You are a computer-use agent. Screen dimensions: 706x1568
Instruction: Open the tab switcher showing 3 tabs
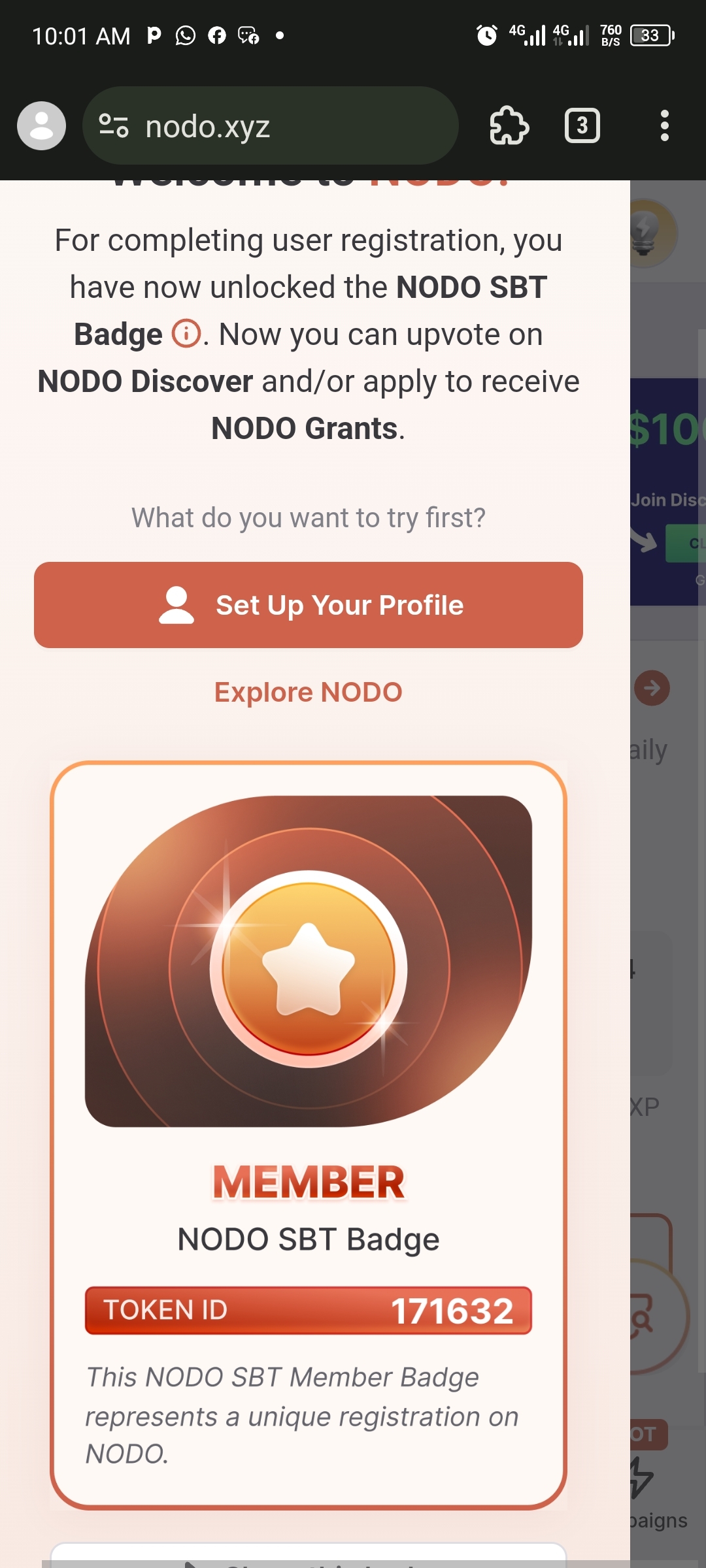(582, 125)
